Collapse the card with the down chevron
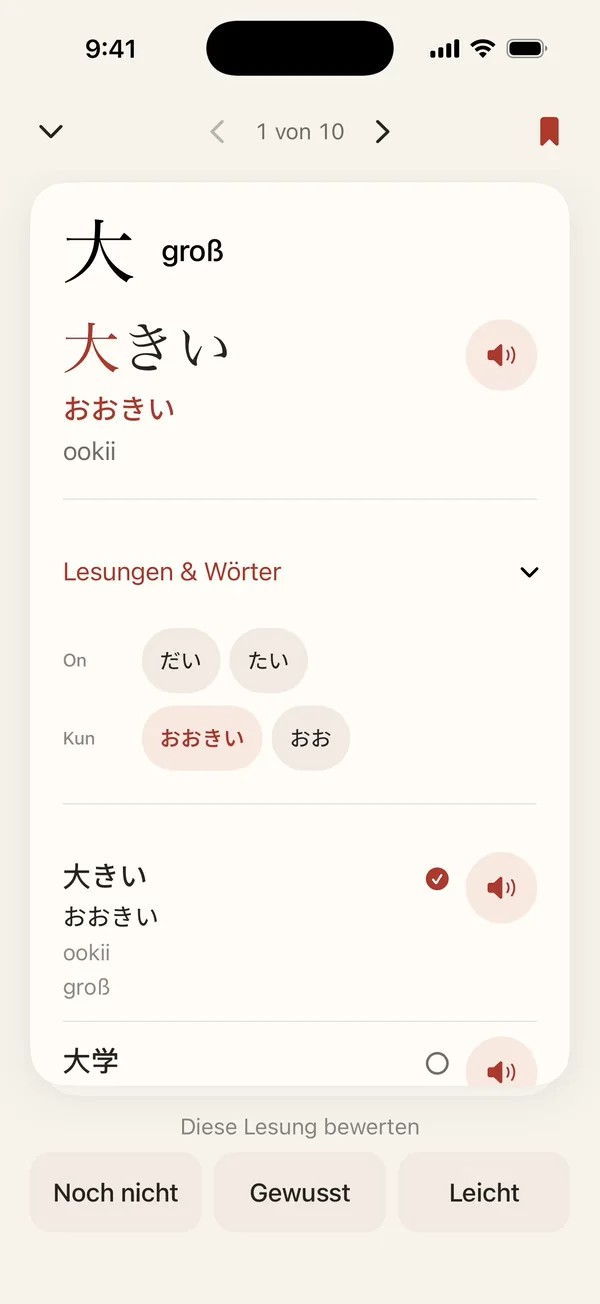600x1304 pixels. coord(51,131)
